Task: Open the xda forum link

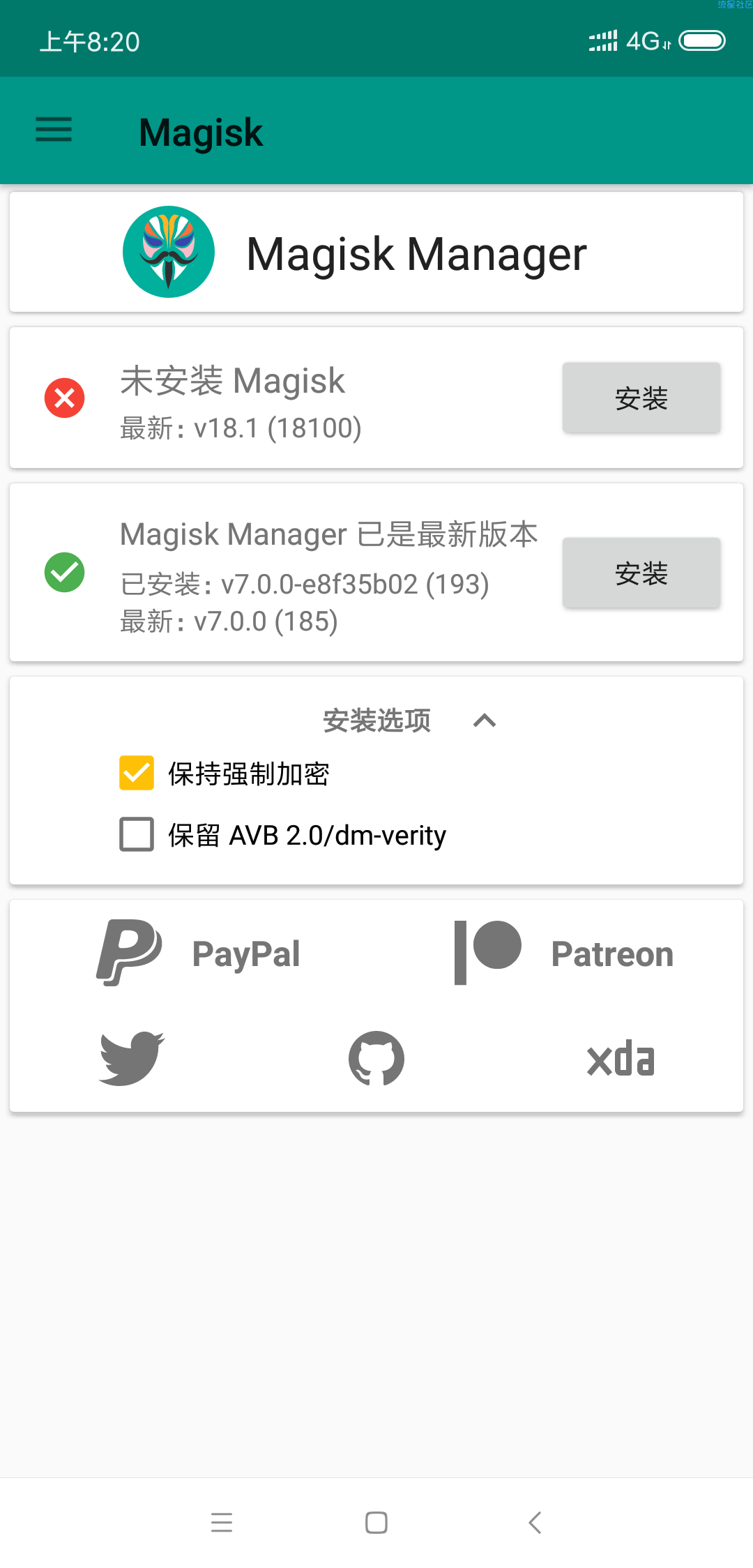Action: point(621,1059)
